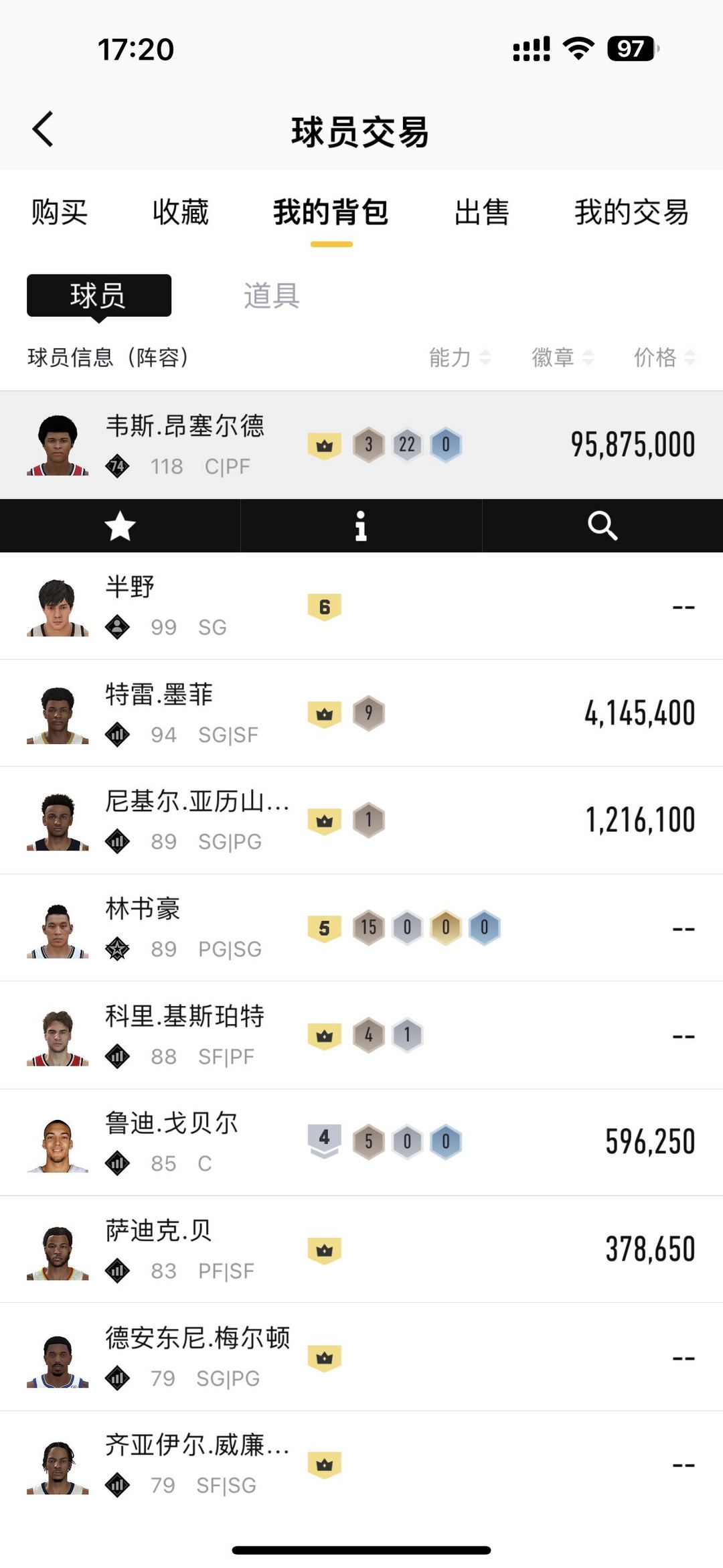Select 萨迪克.贝 in backpack
This screenshot has height=1568, width=723.
coord(361,1250)
